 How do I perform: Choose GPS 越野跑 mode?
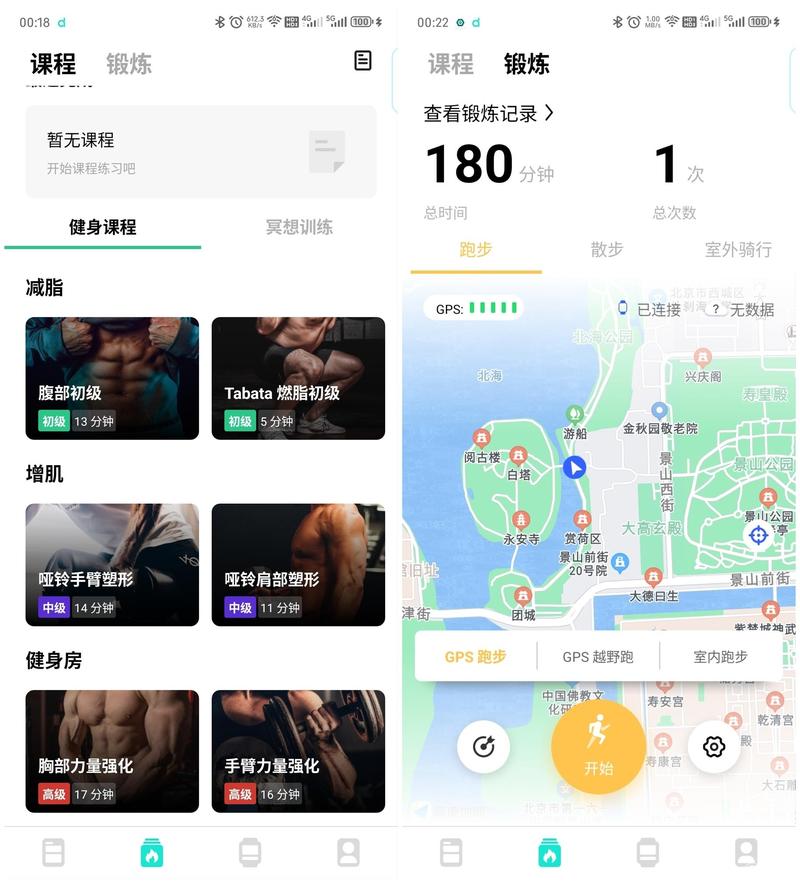(x=598, y=657)
